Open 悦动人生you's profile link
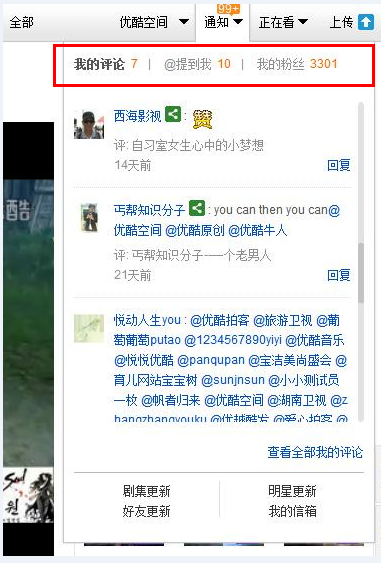The width and height of the screenshot is (381, 563). pos(147,320)
